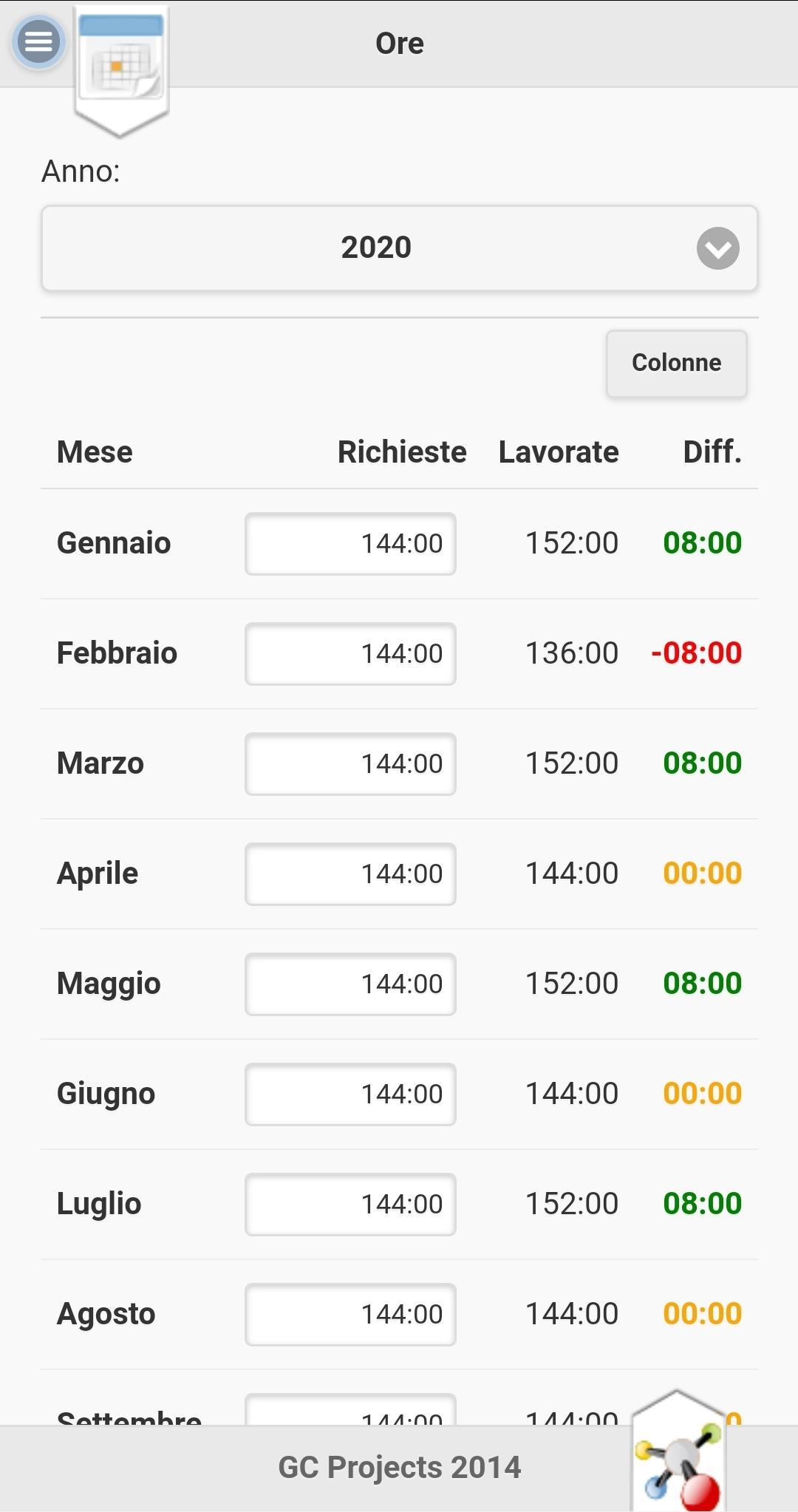
Task: Focus the Aprile requested hours field
Action: pos(350,874)
